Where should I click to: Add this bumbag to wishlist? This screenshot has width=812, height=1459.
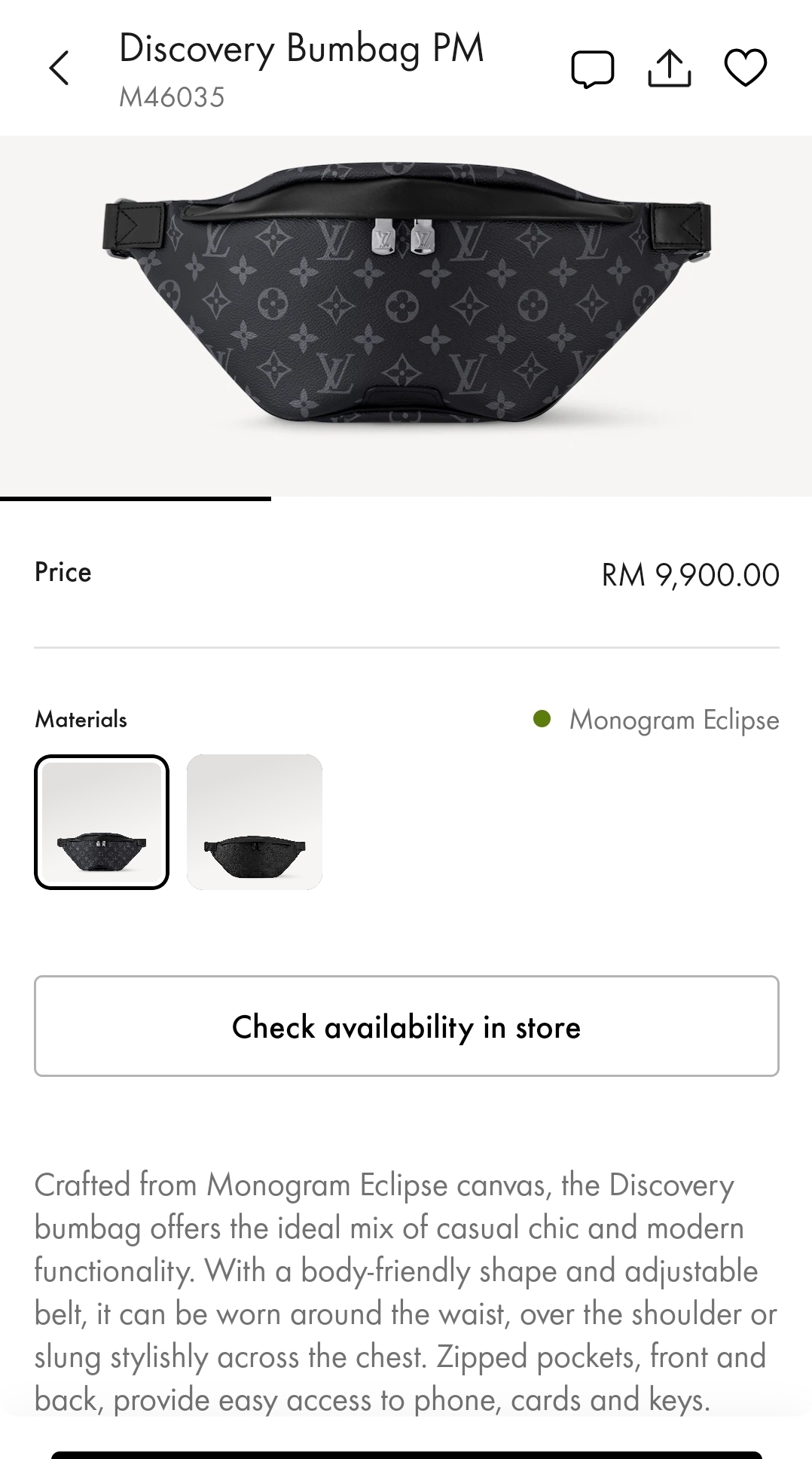coord(745,69)
